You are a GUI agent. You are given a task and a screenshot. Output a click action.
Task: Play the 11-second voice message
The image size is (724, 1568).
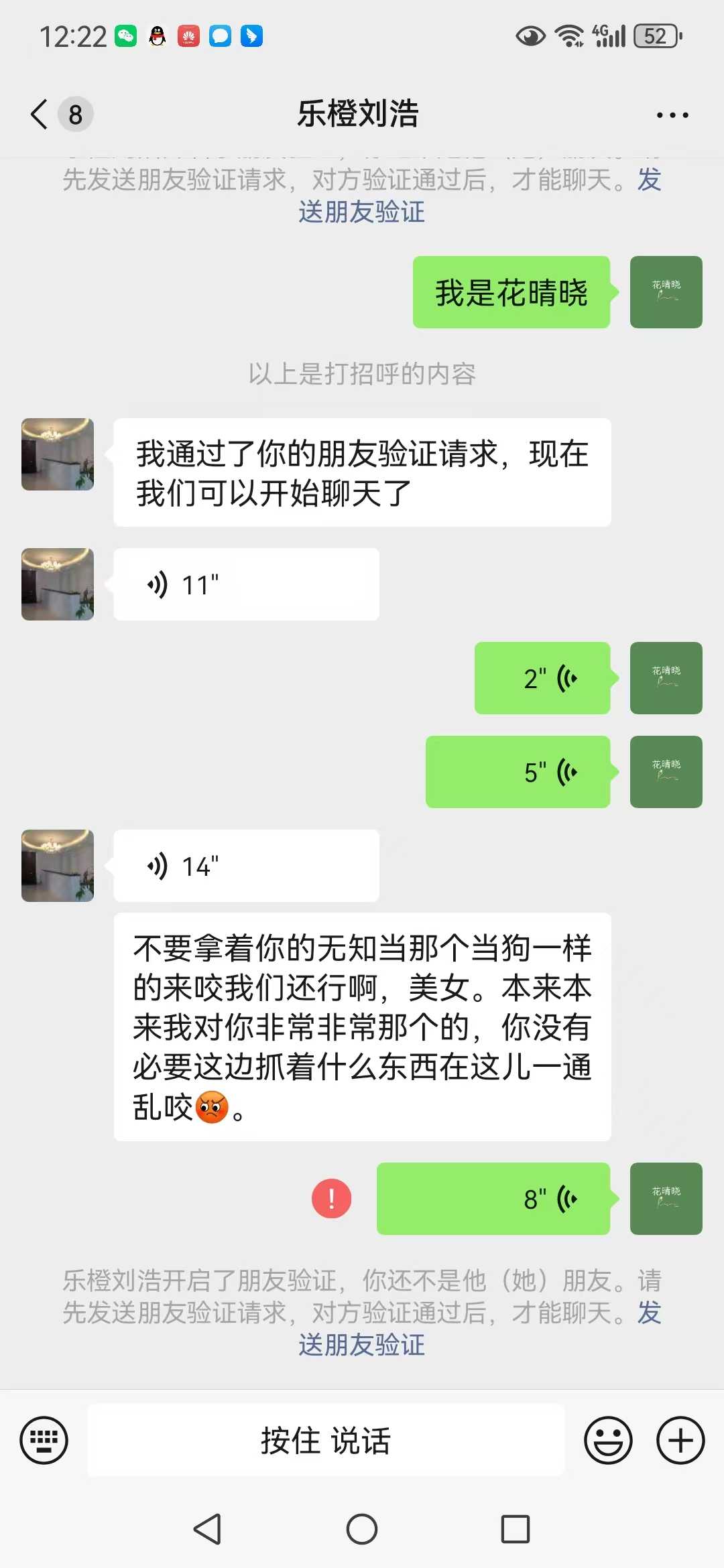coord(245,584)
